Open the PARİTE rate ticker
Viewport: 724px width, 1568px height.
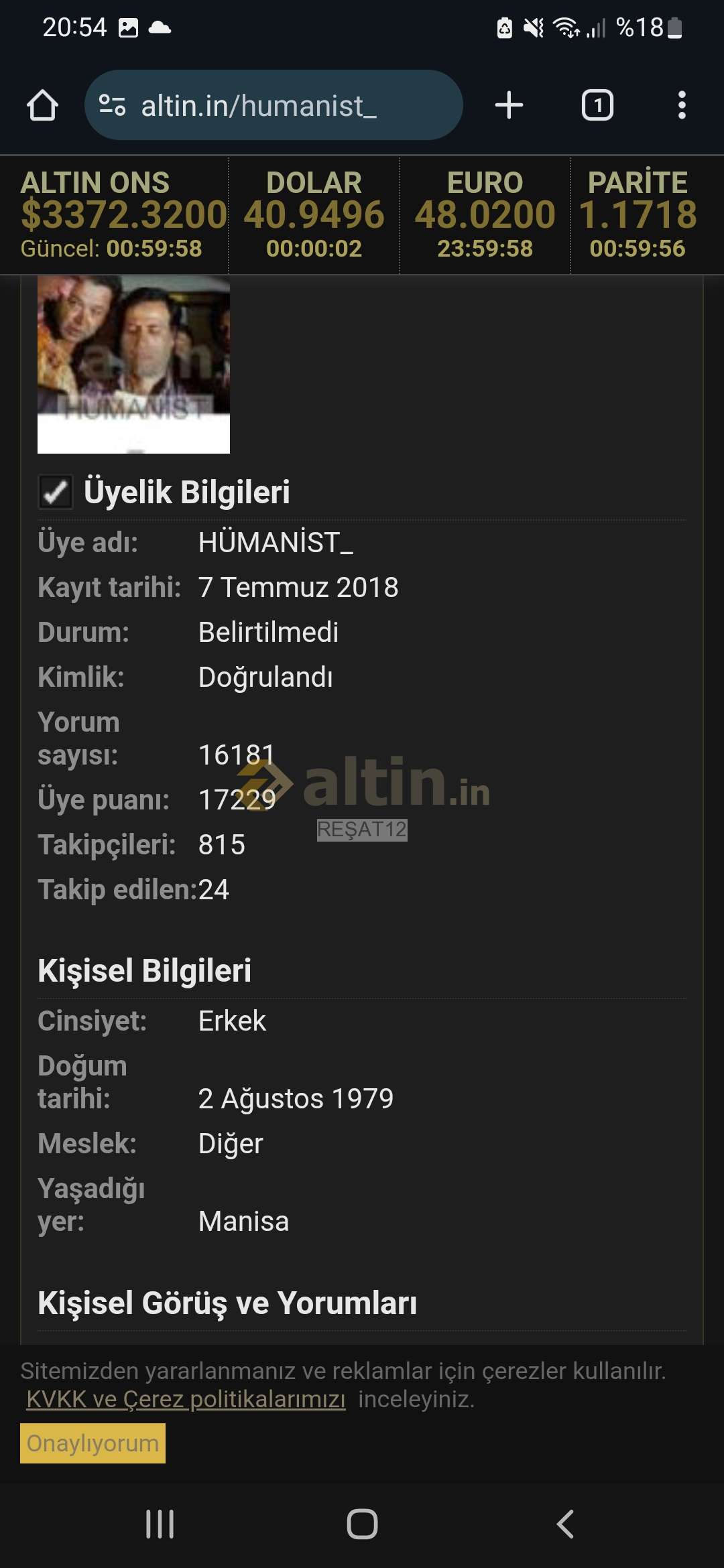pos(638,215)
